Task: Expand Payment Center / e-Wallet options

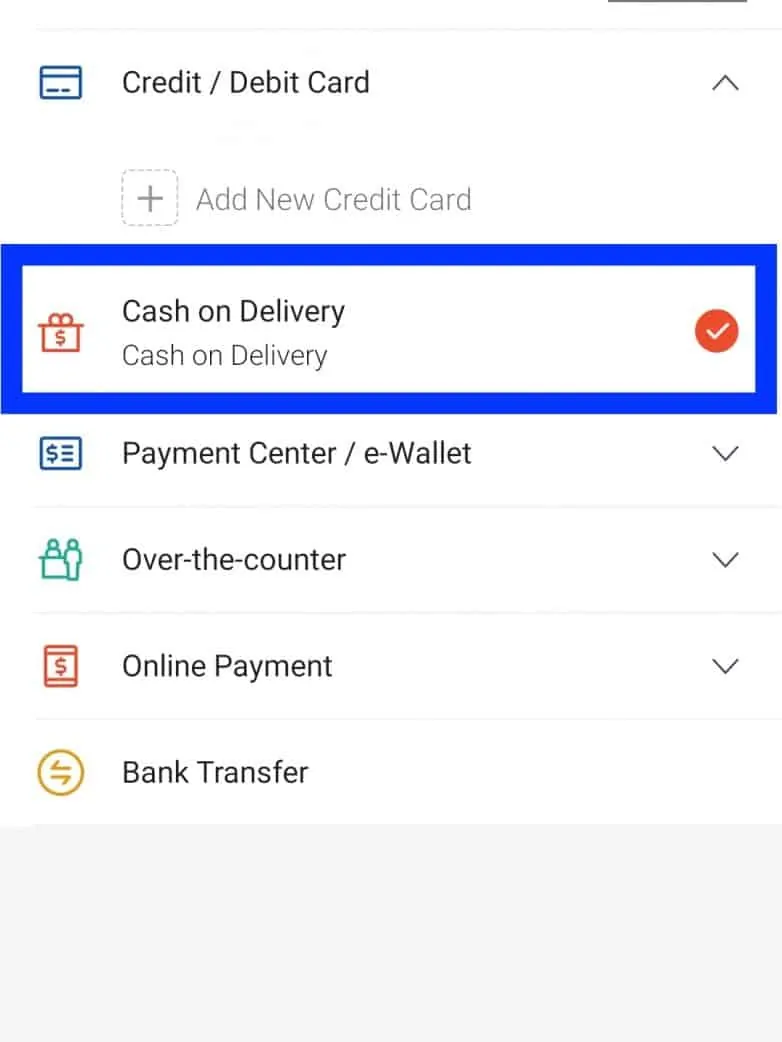Action: click(724, 453)
